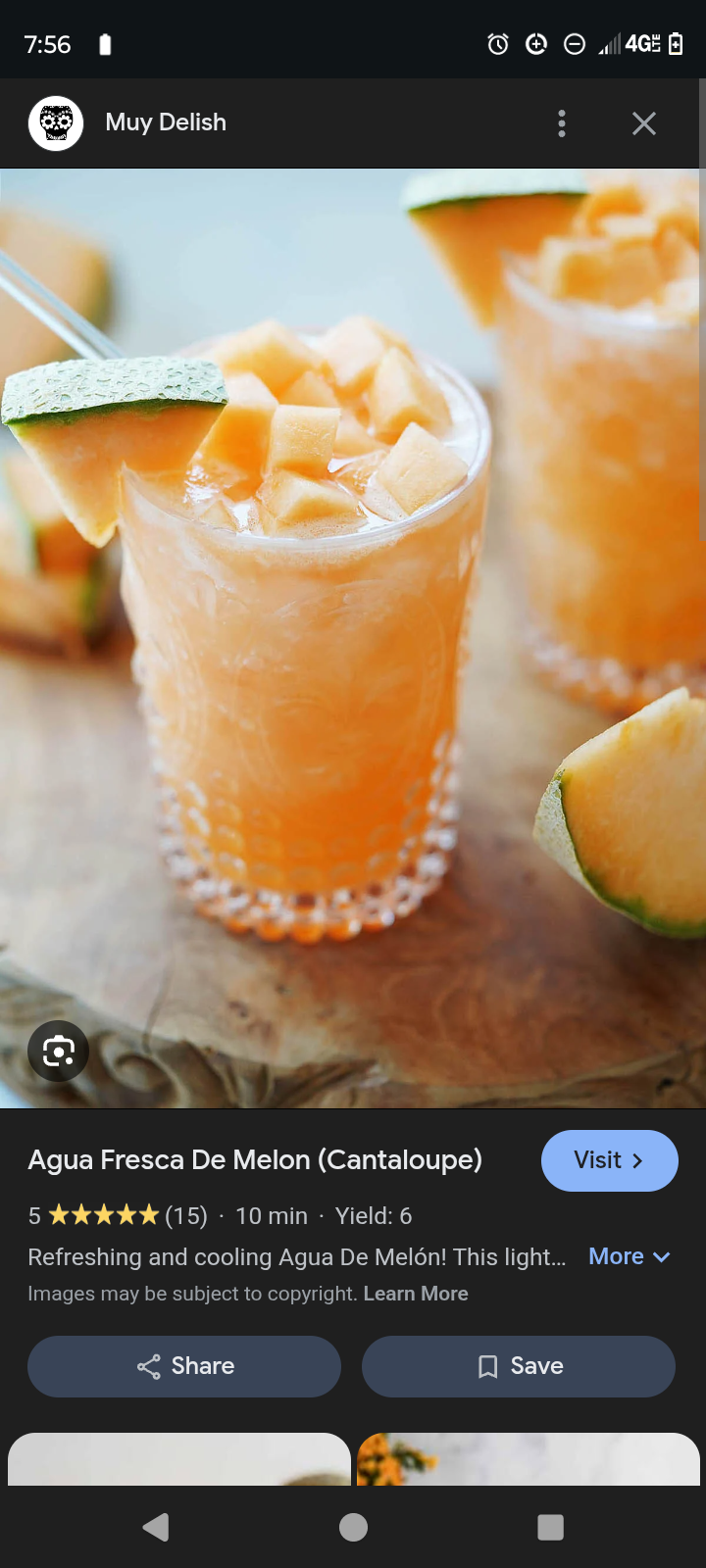Open the Muy Delish source site
The image size is (706, 1568).
[165, 122]
